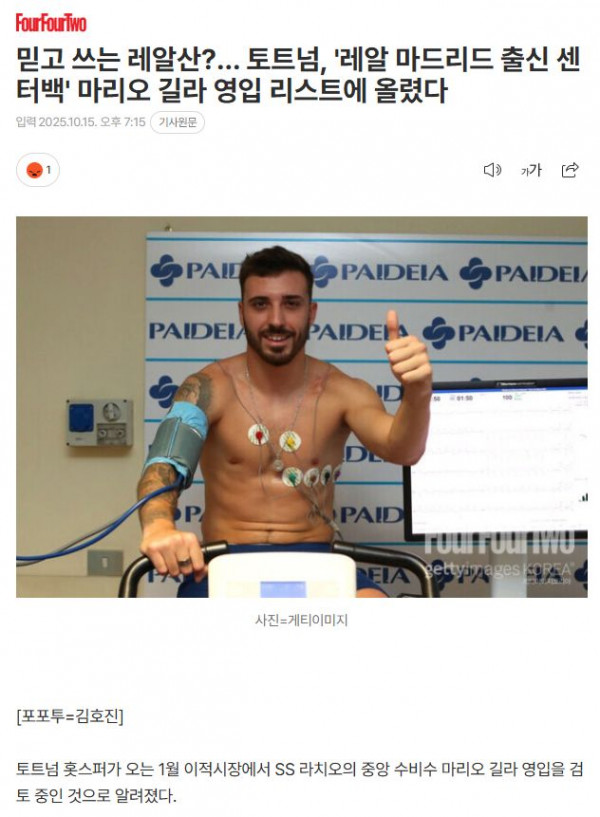
Task: Tap the angry reaction button
Action: pos(38,170)
